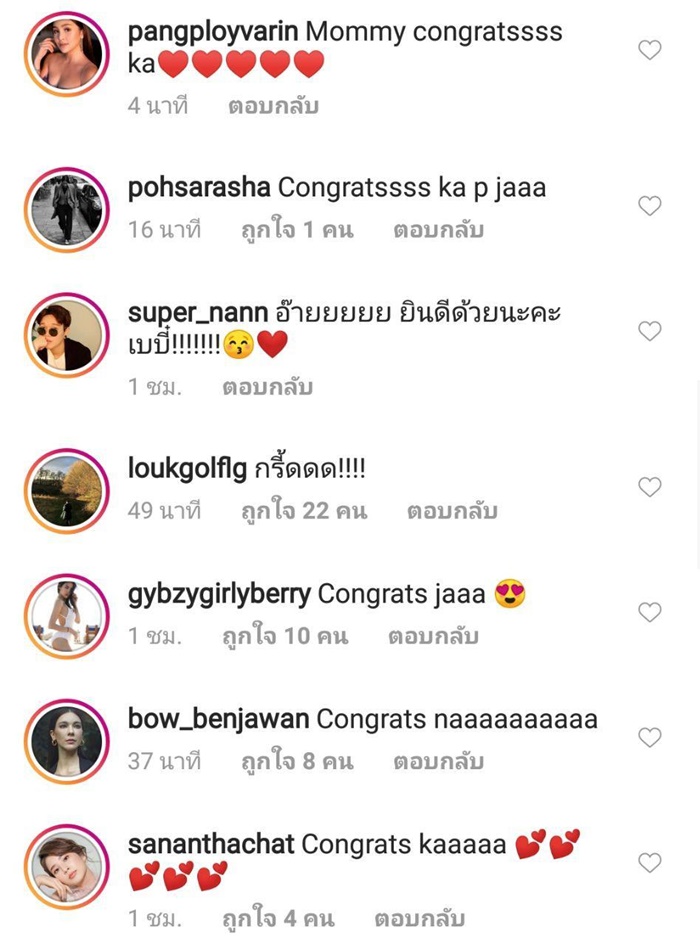This screenshot has height=944, width=700.
Task: Open the gybzygirlyberry username
Action: (220, 595)
